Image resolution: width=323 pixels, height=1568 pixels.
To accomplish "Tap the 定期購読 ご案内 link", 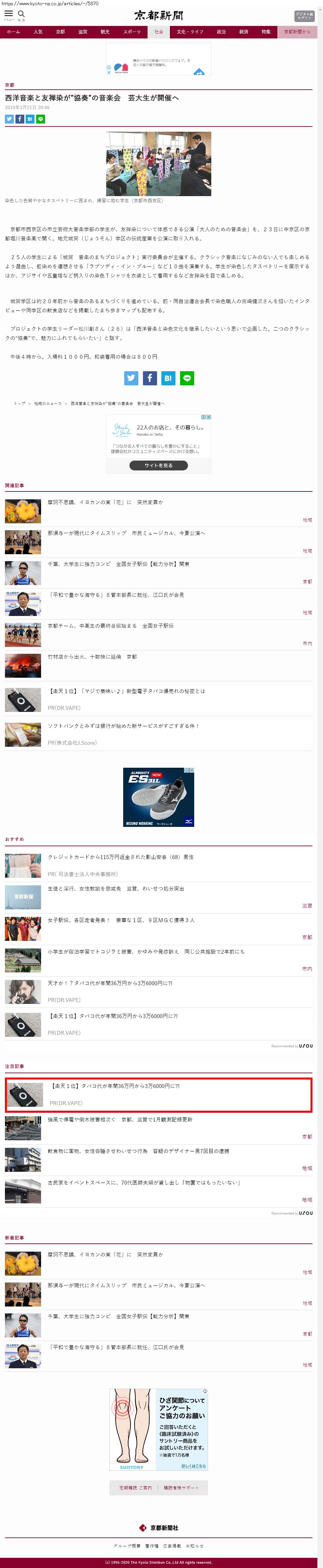I will pyautogui.click(x=136, y=1488).
